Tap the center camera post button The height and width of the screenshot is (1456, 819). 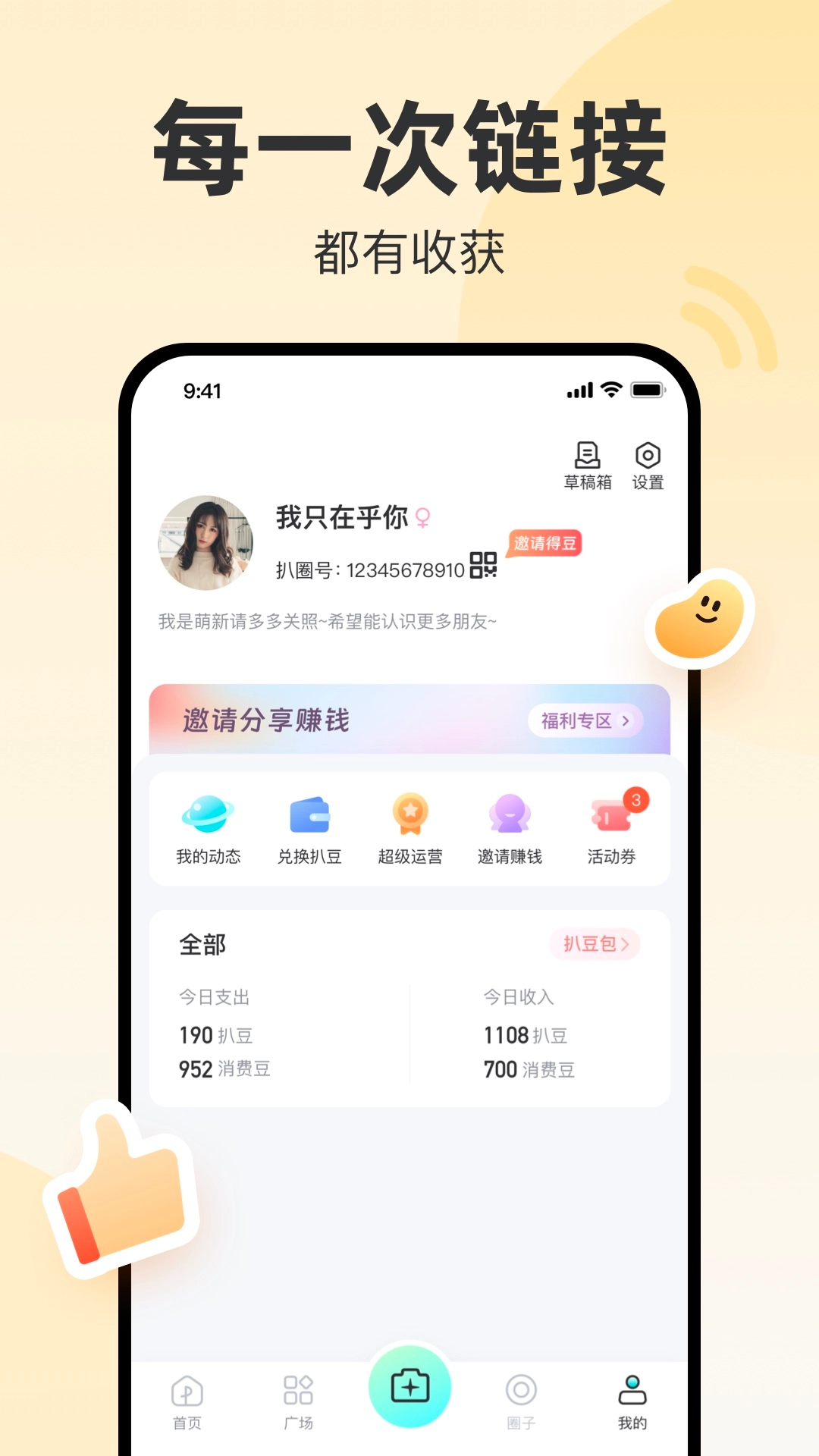(409, 1385)
